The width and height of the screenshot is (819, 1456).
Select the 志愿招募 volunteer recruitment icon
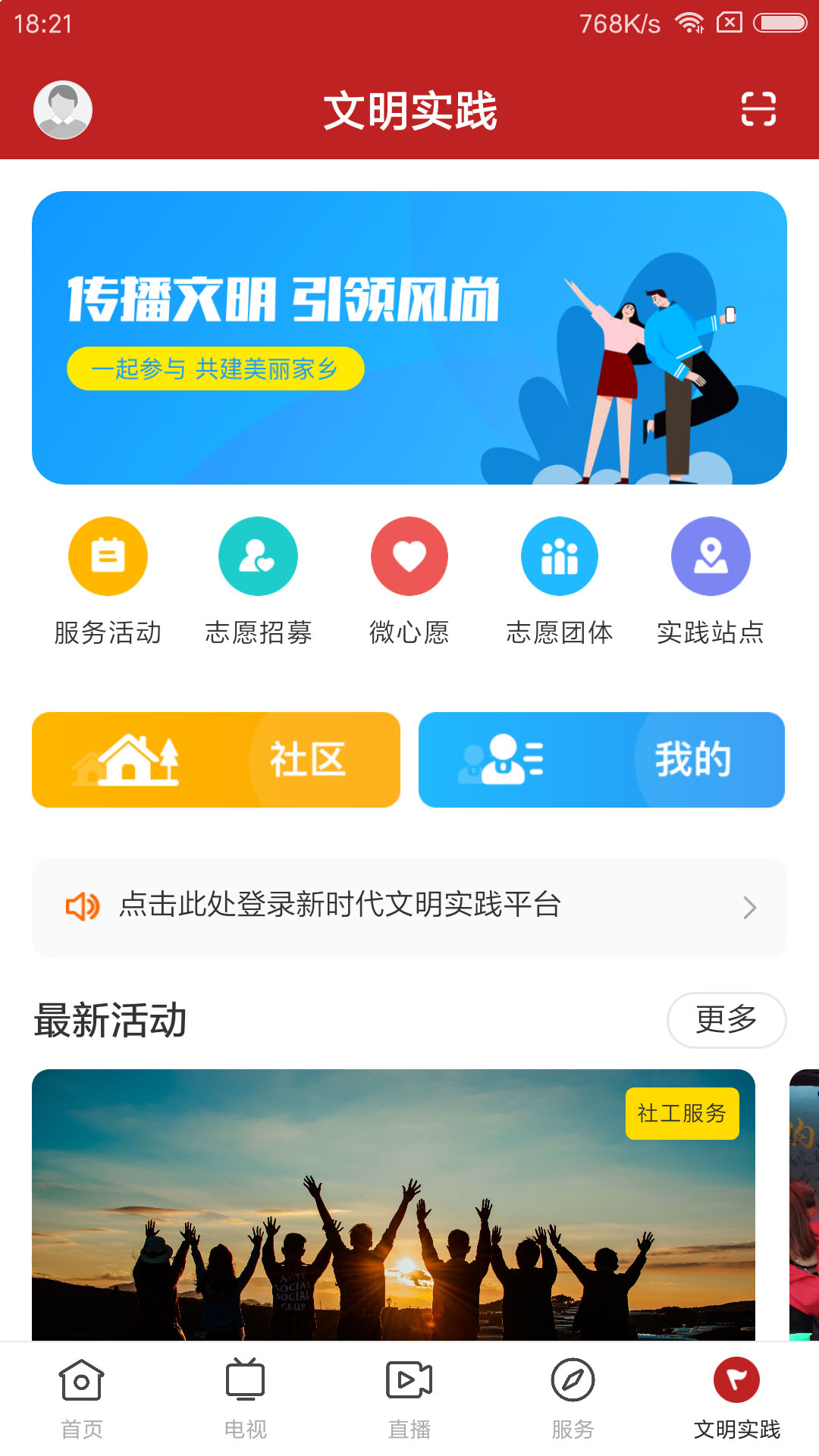click(258, 556)
